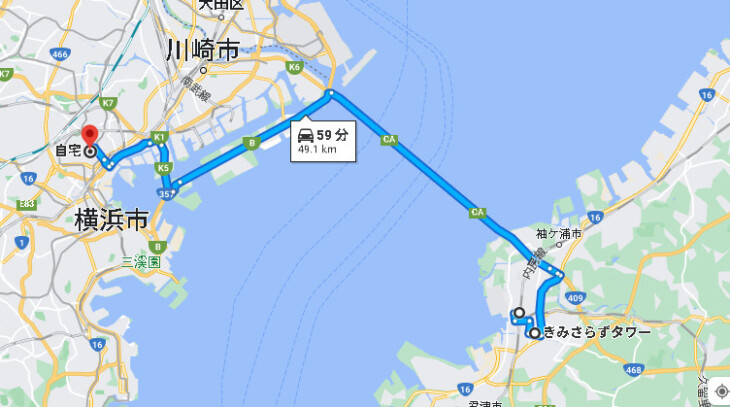Tap the きみさらずタワー starting point marker
730x407 pixels.
tap(536, 333)
